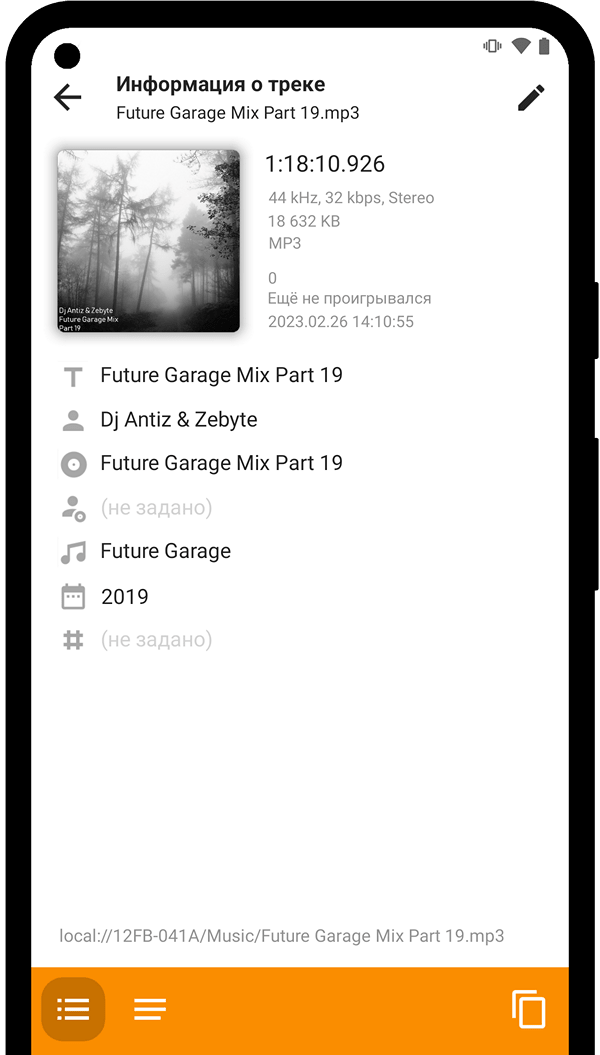Select the detailed list view button
Viewport: 600px width, 1055px height.
tap(73, 1009)
